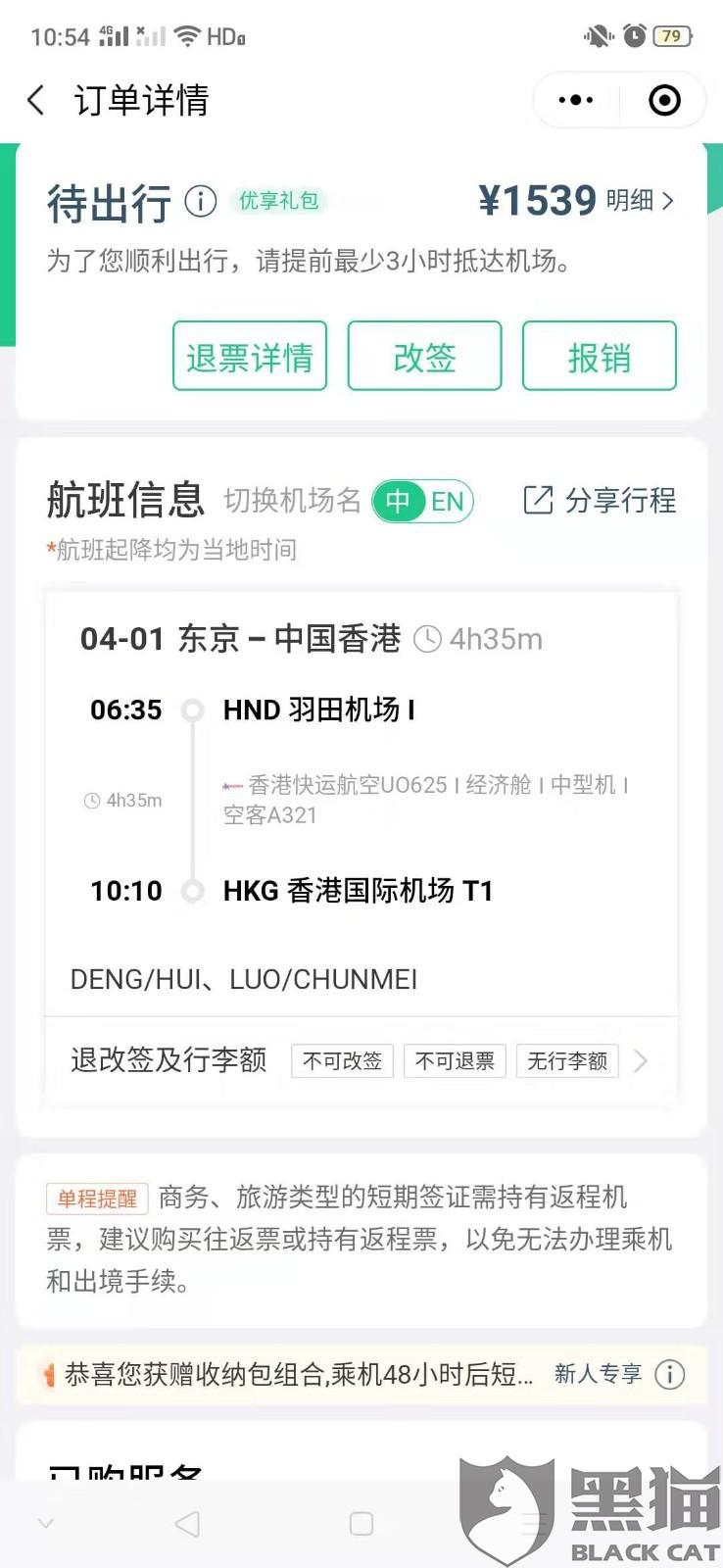Tap the system home button
Viewport: 723px width, 1568px height.
click(x=361, y=1524)
